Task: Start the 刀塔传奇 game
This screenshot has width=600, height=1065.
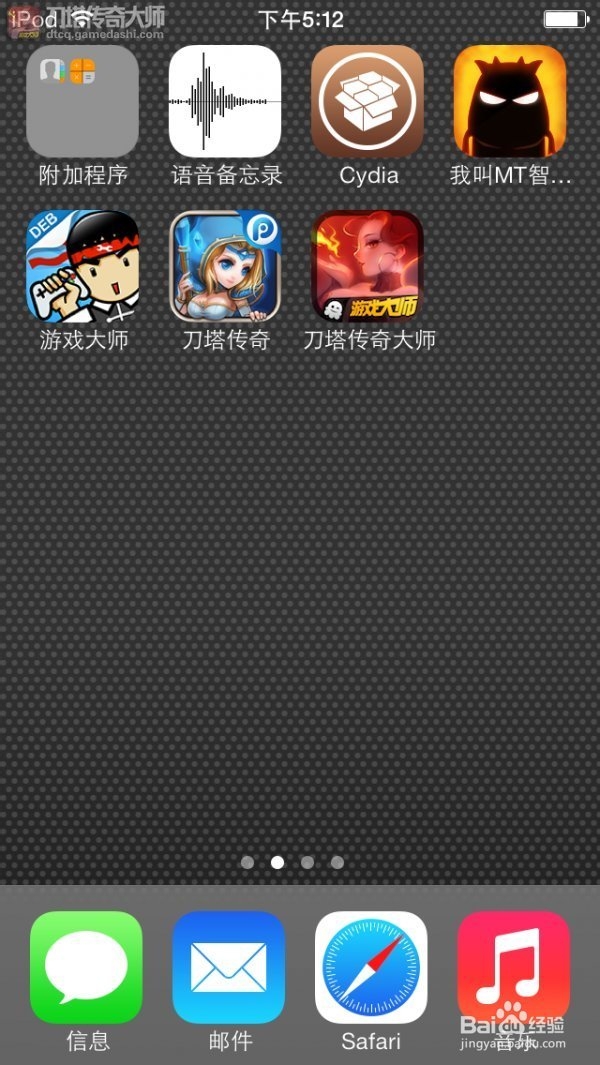Action: coord(225,266)
